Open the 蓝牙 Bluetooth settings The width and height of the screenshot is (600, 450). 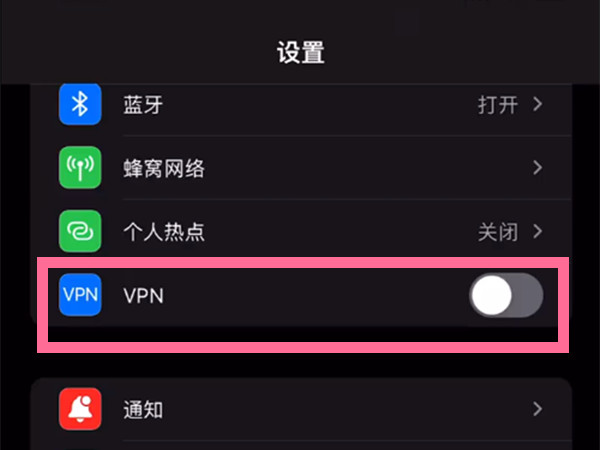(x=300, y=104)
